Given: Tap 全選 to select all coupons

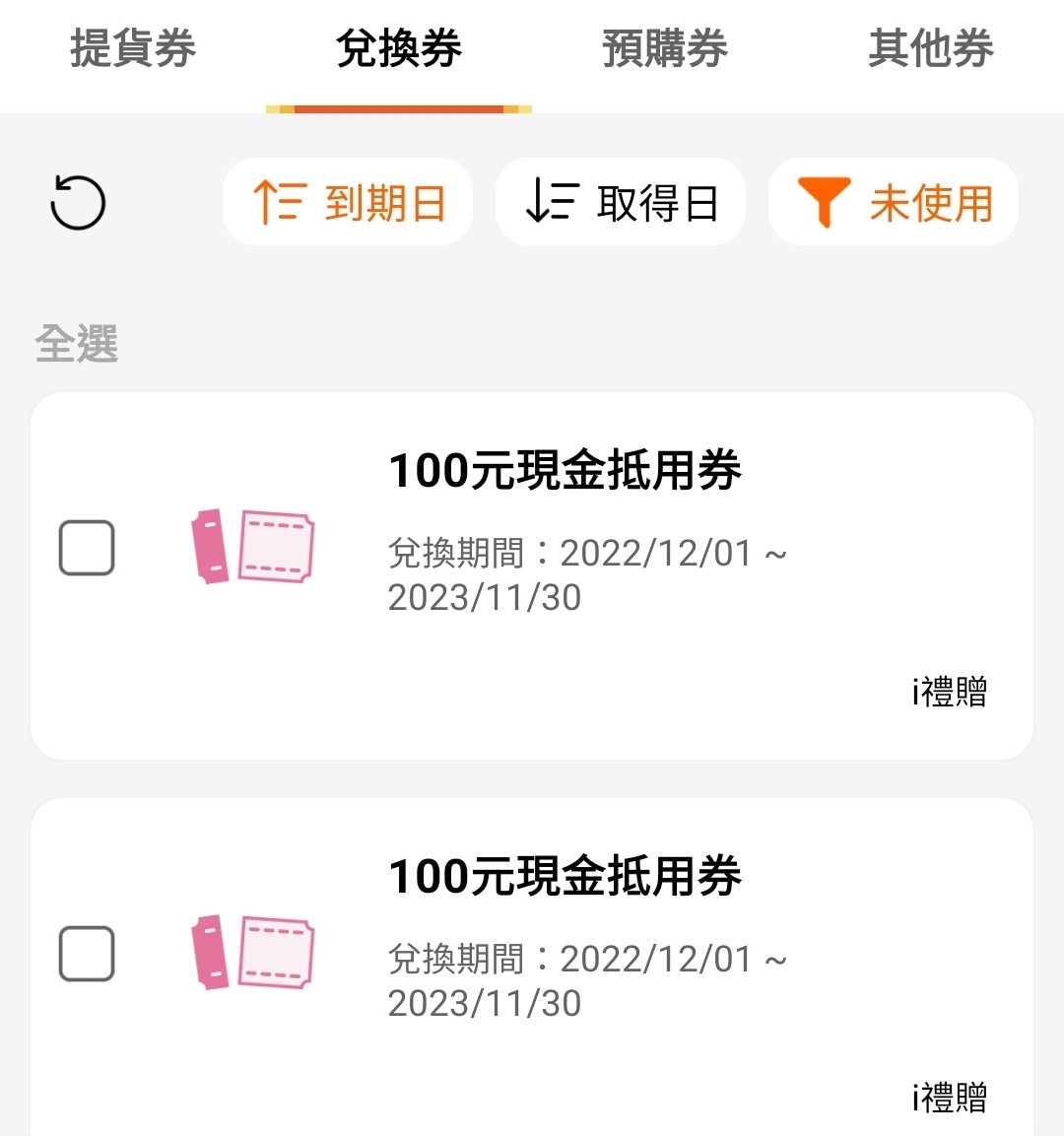Looking at the screenshot, I should 77,344.
